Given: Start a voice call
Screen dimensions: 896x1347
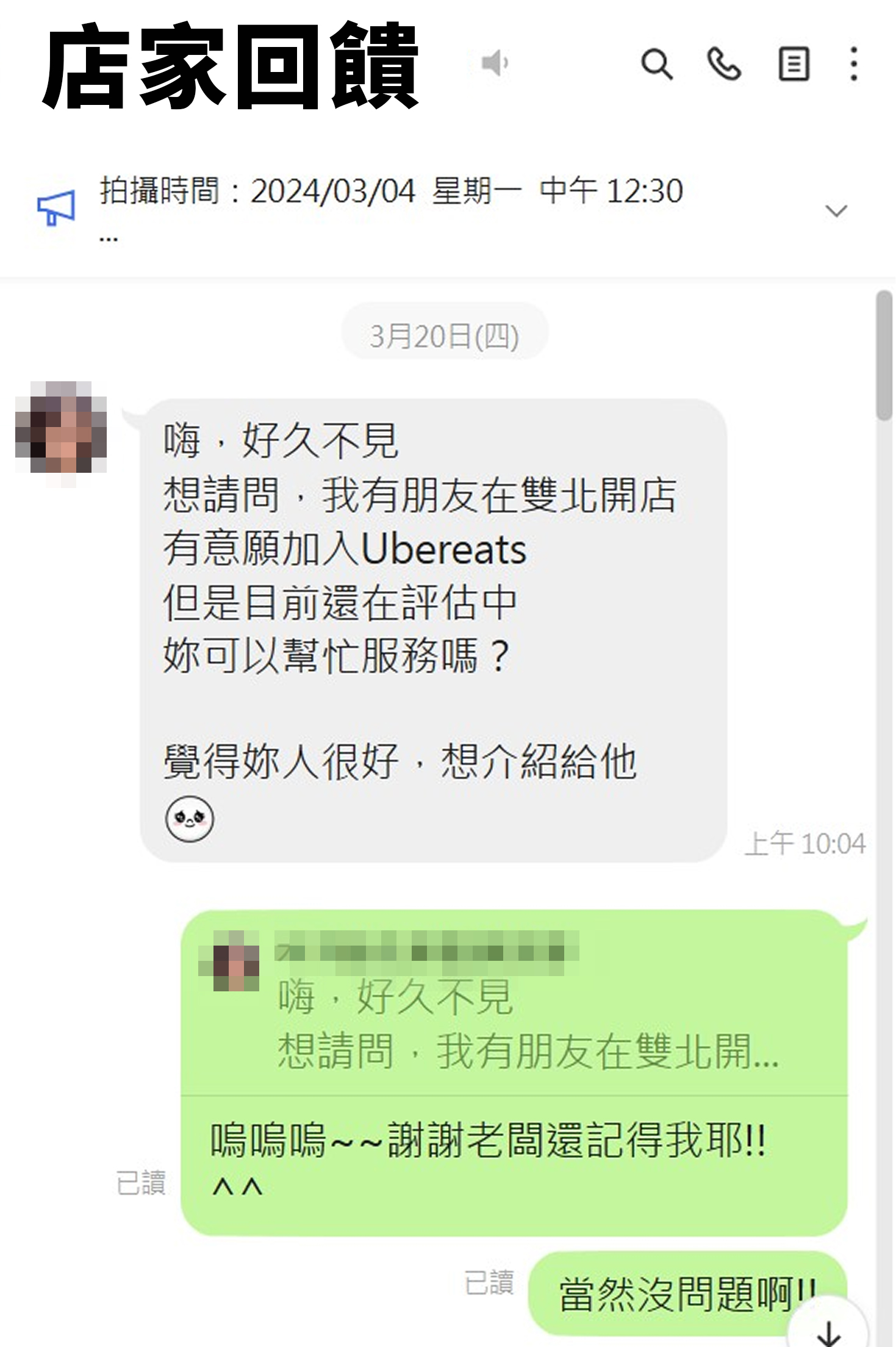Looking at the screenshot, I should coord(724,63).
